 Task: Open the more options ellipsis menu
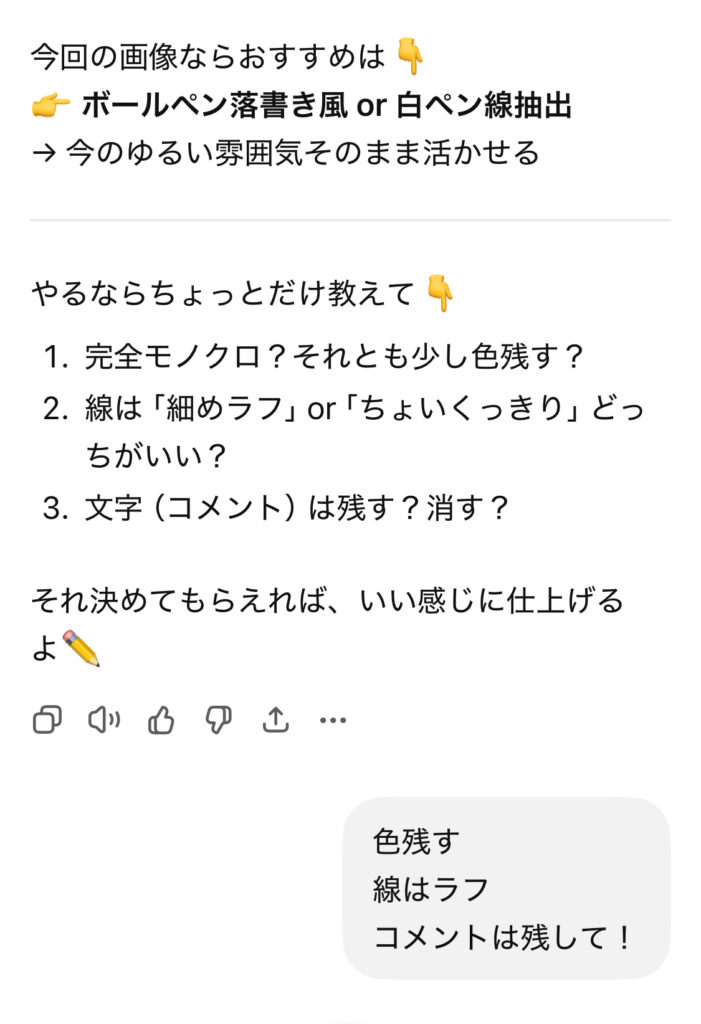[x=332, y=720]
